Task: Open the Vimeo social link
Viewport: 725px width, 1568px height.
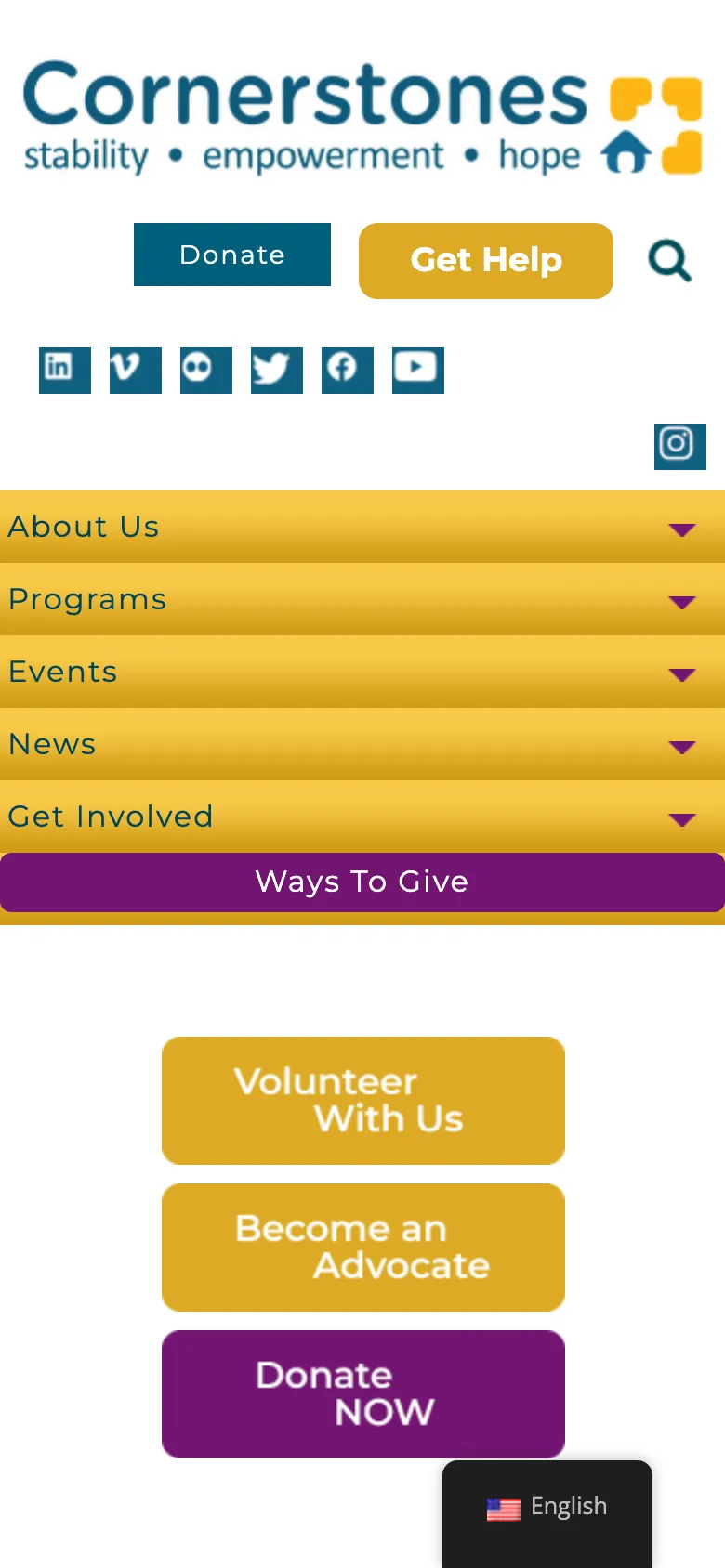Action: (x=136, y=370)
